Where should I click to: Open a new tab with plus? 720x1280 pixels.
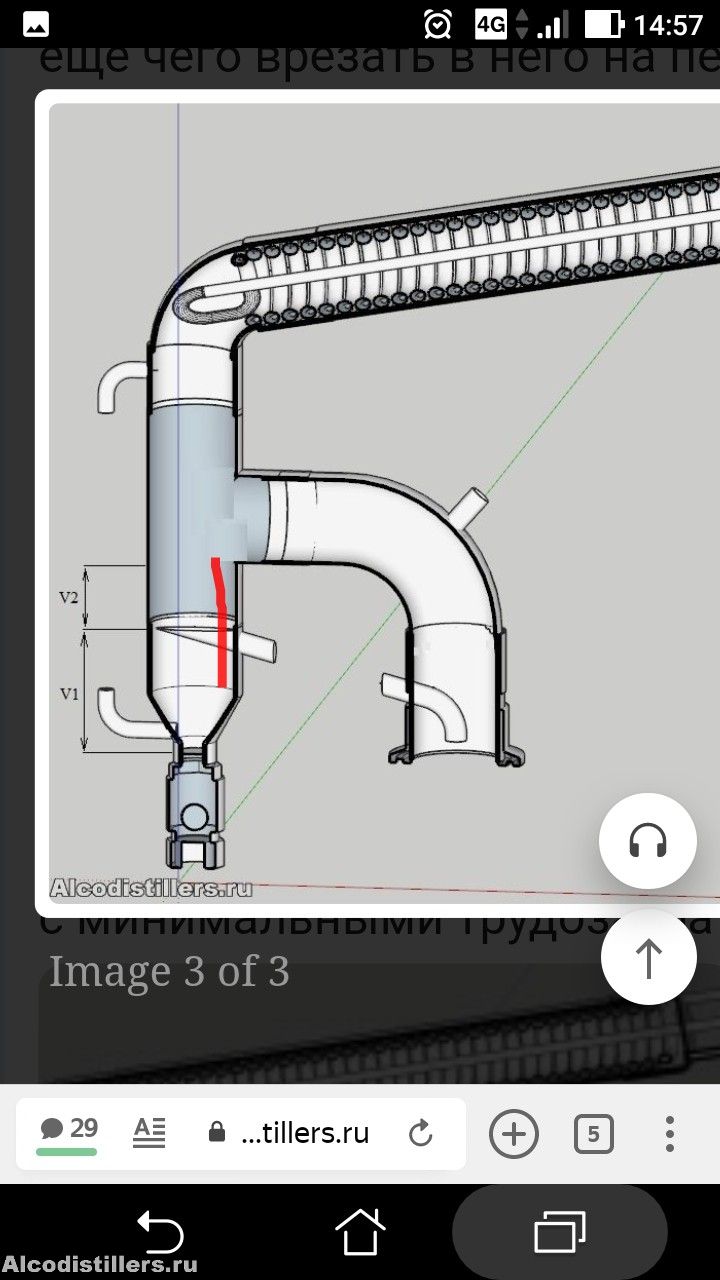(514, 1134)
